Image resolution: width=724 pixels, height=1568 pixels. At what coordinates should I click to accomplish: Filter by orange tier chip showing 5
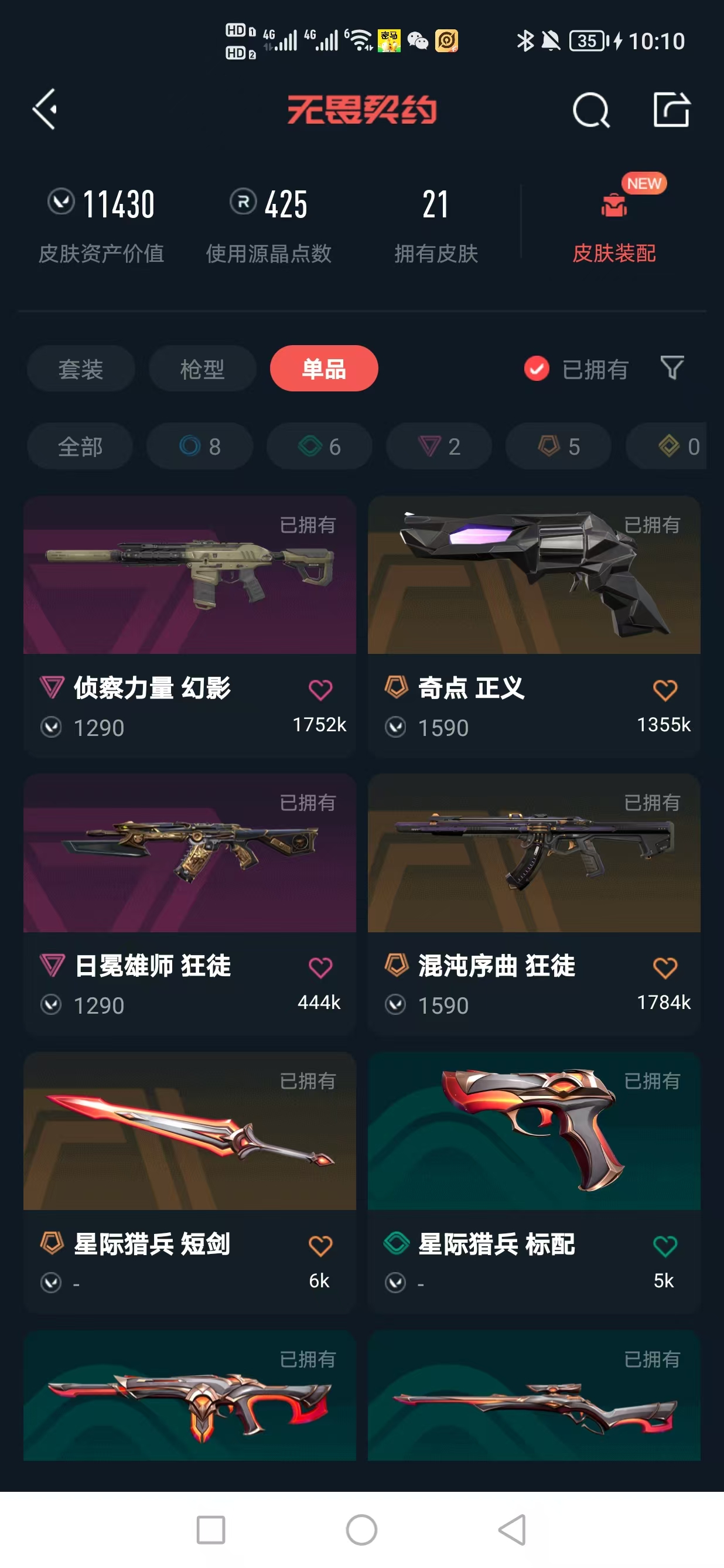pos(558,446)
